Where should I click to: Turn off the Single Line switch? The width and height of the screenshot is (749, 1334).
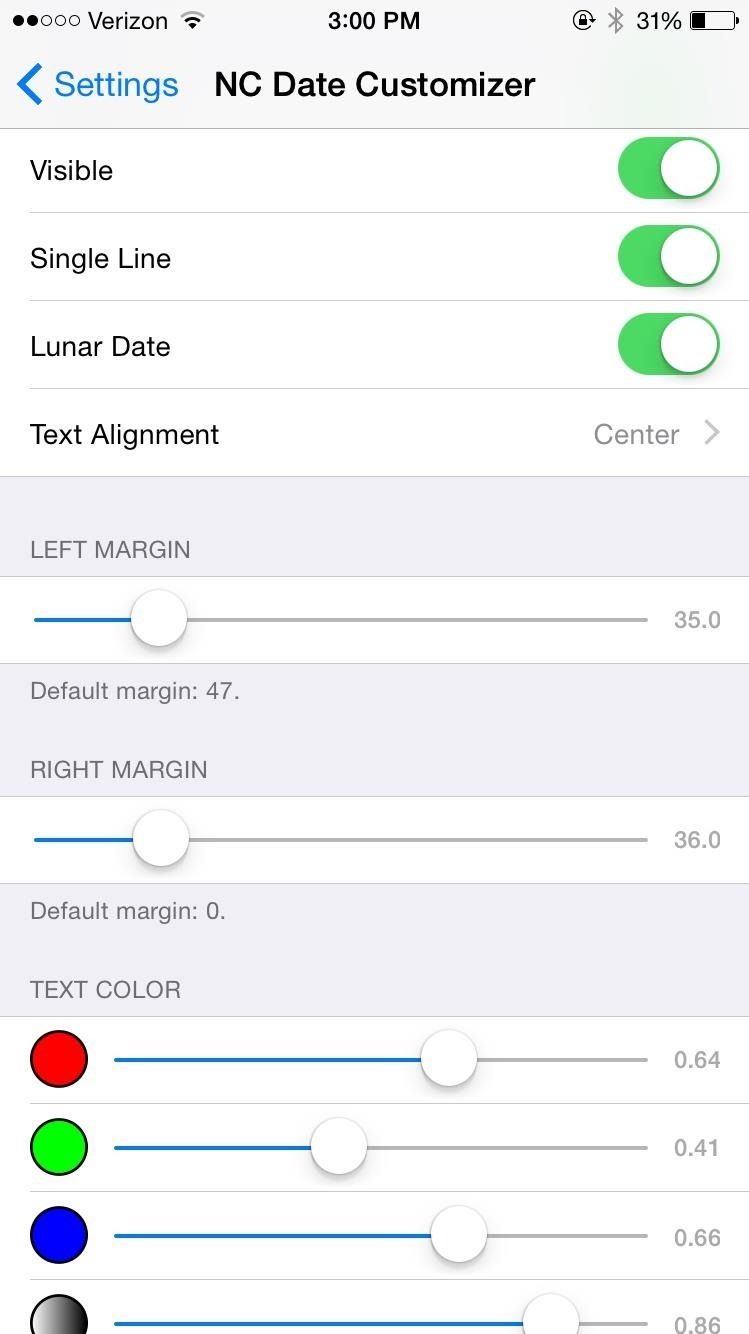668,257
